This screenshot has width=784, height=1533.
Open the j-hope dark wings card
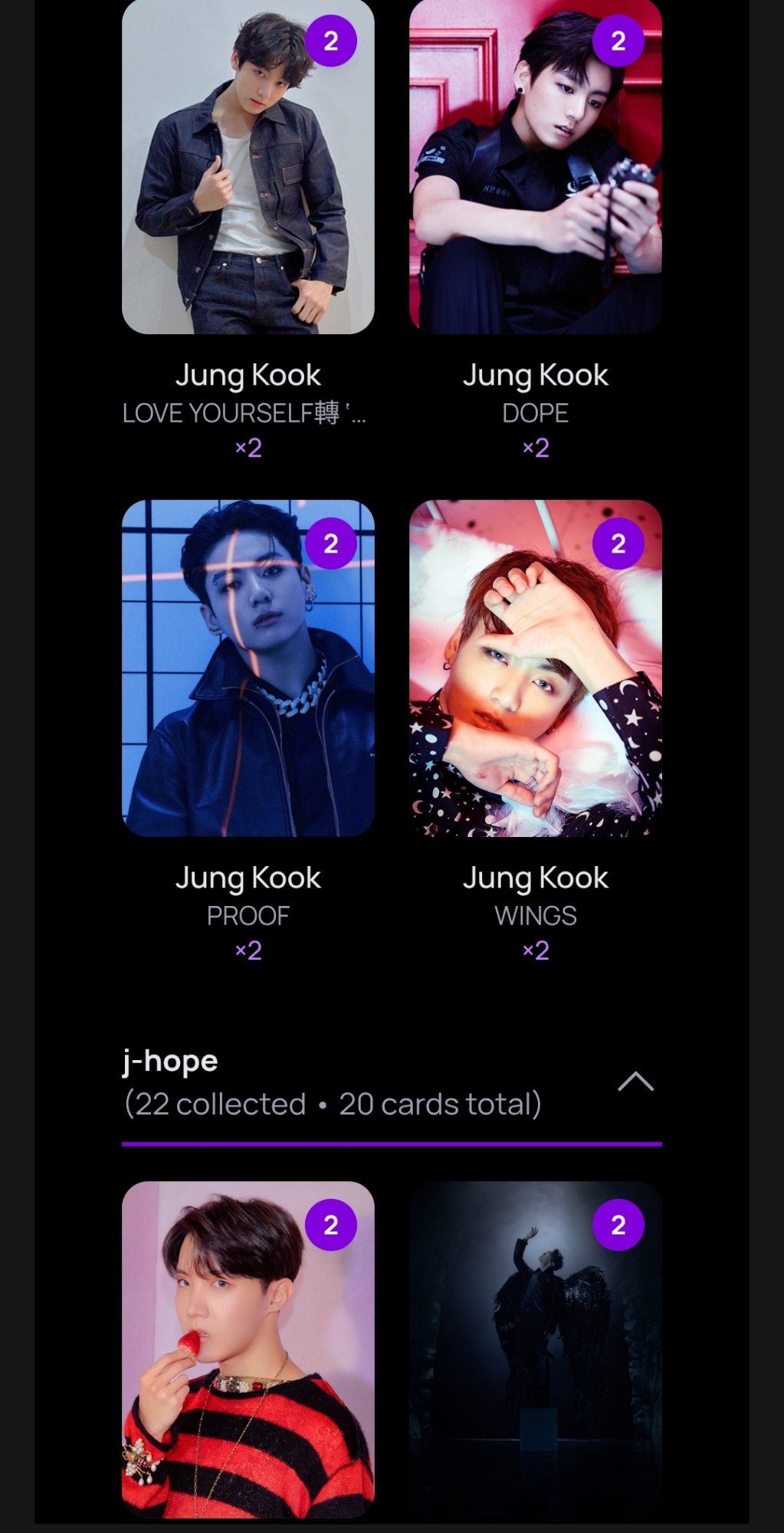point(535,1349)
